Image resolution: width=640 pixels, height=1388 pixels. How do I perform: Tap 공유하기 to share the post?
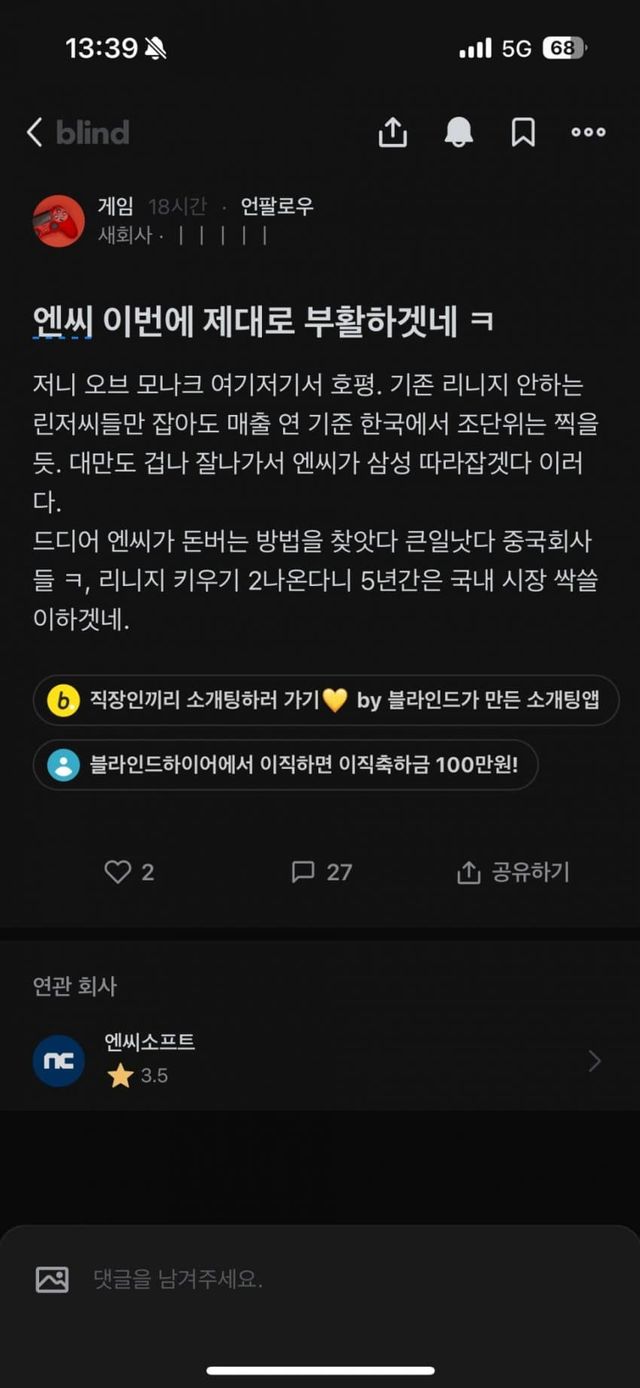513,872
